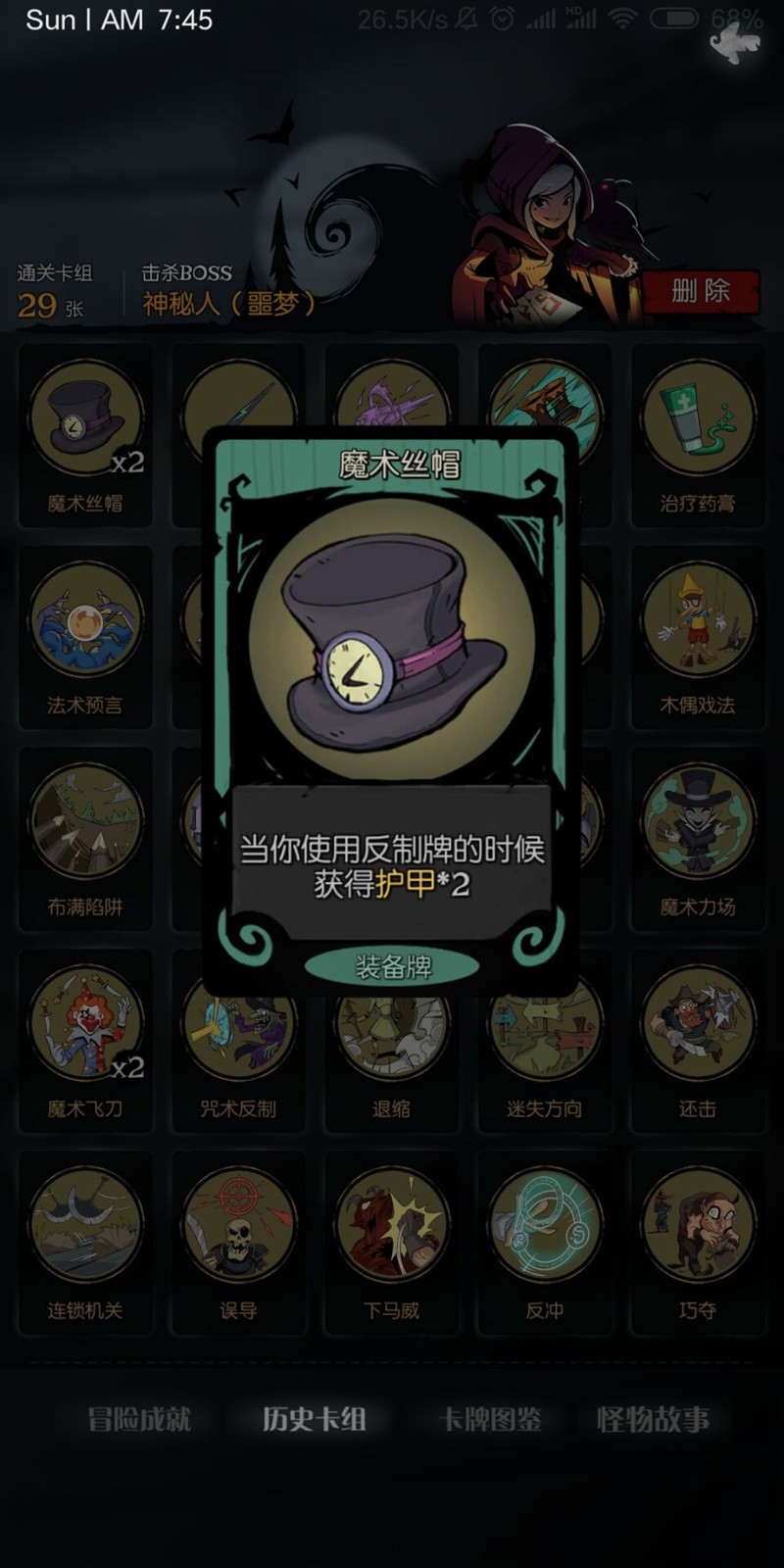
Task: Open the 卡牌图鉴 tab
Action: (489, 1418)
